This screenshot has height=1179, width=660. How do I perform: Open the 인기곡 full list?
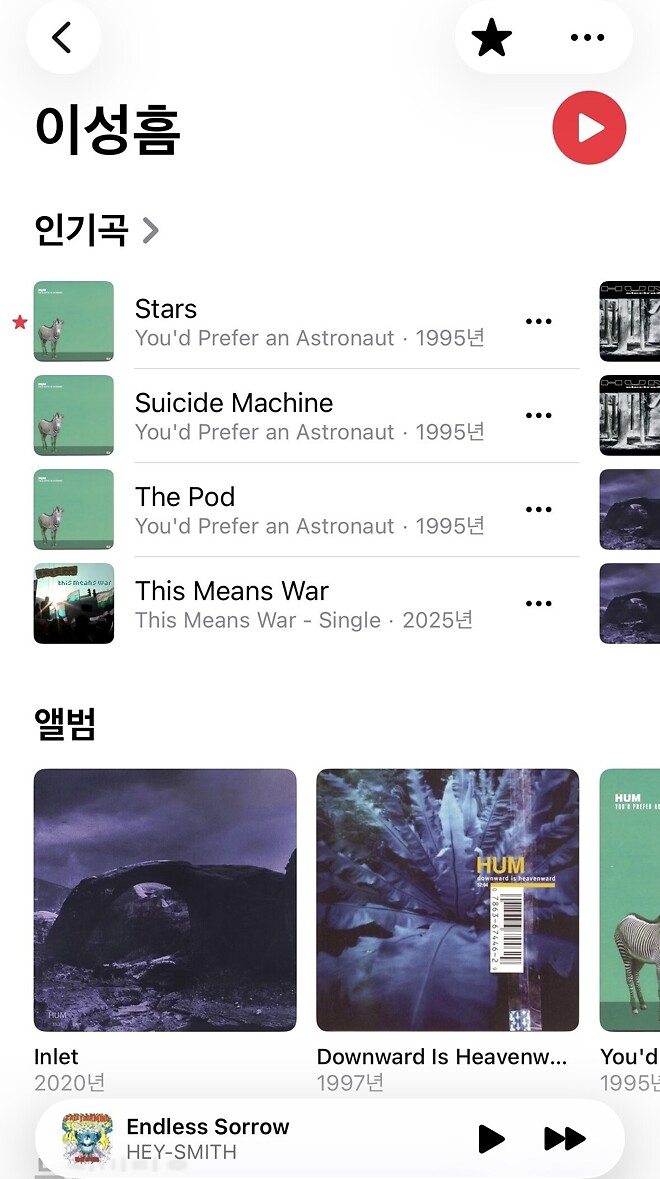point(96,230)
